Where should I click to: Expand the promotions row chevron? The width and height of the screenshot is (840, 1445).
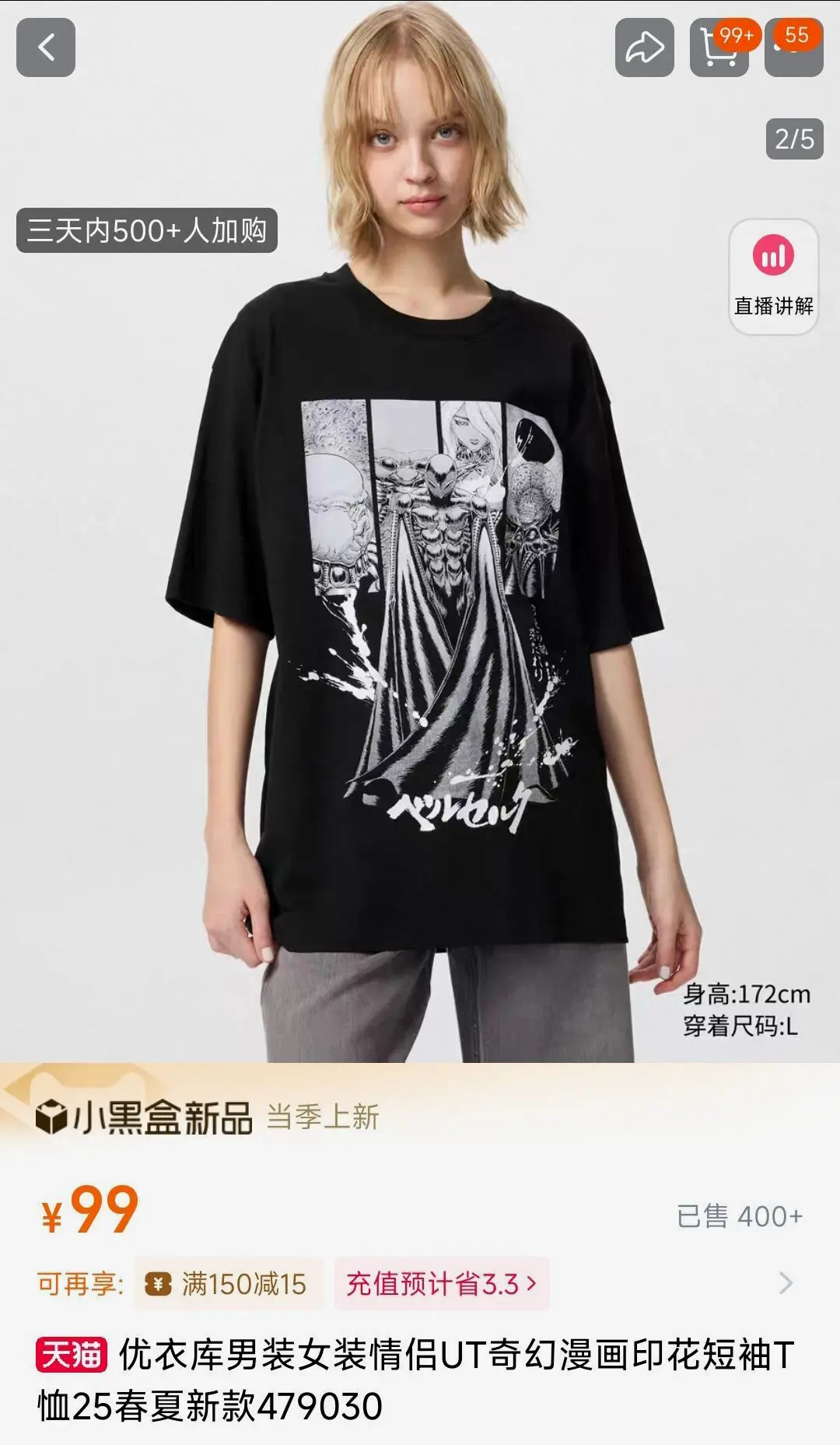click(786, 1283)
